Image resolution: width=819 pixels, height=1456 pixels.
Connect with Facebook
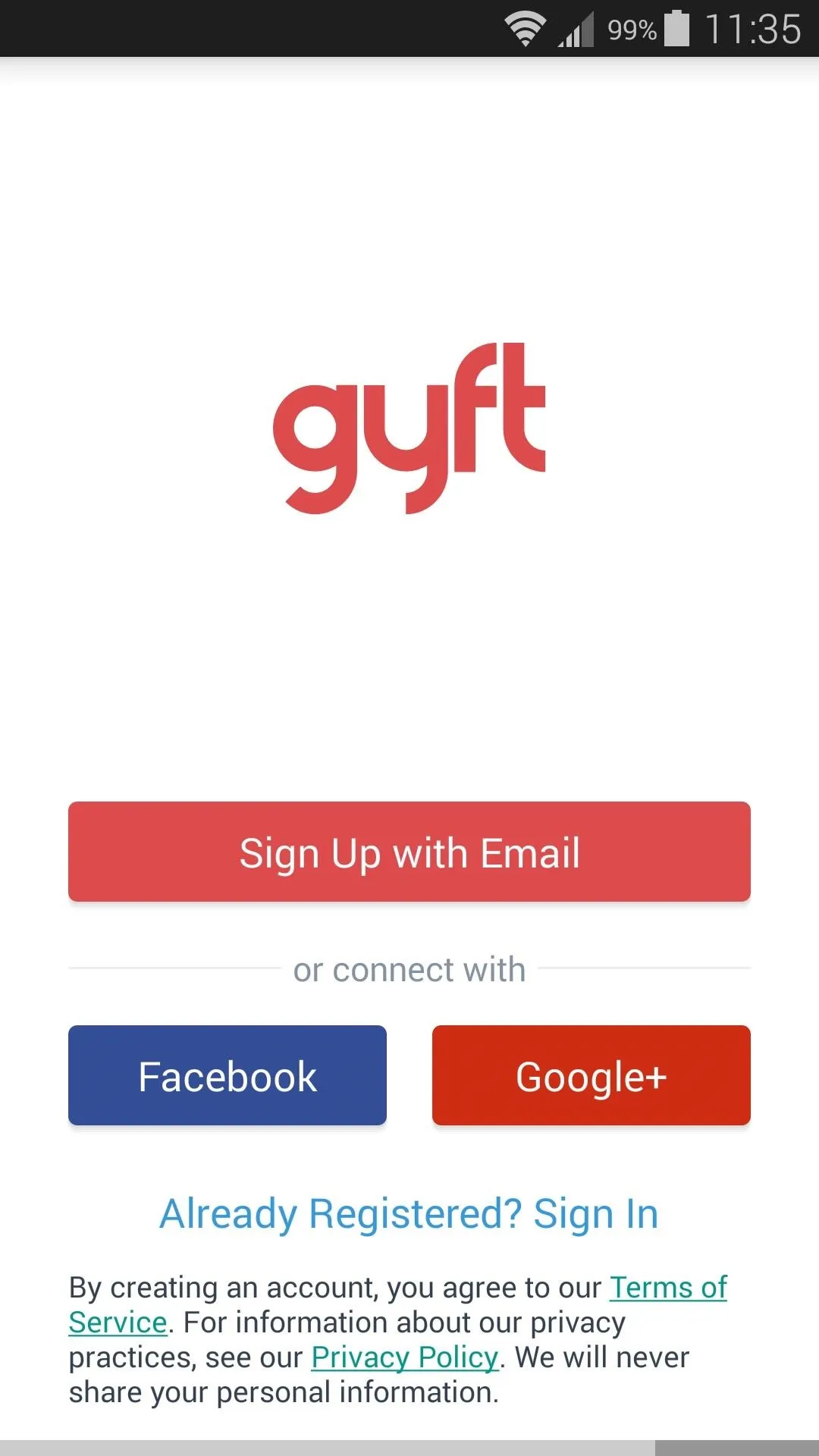(227, 1075)
